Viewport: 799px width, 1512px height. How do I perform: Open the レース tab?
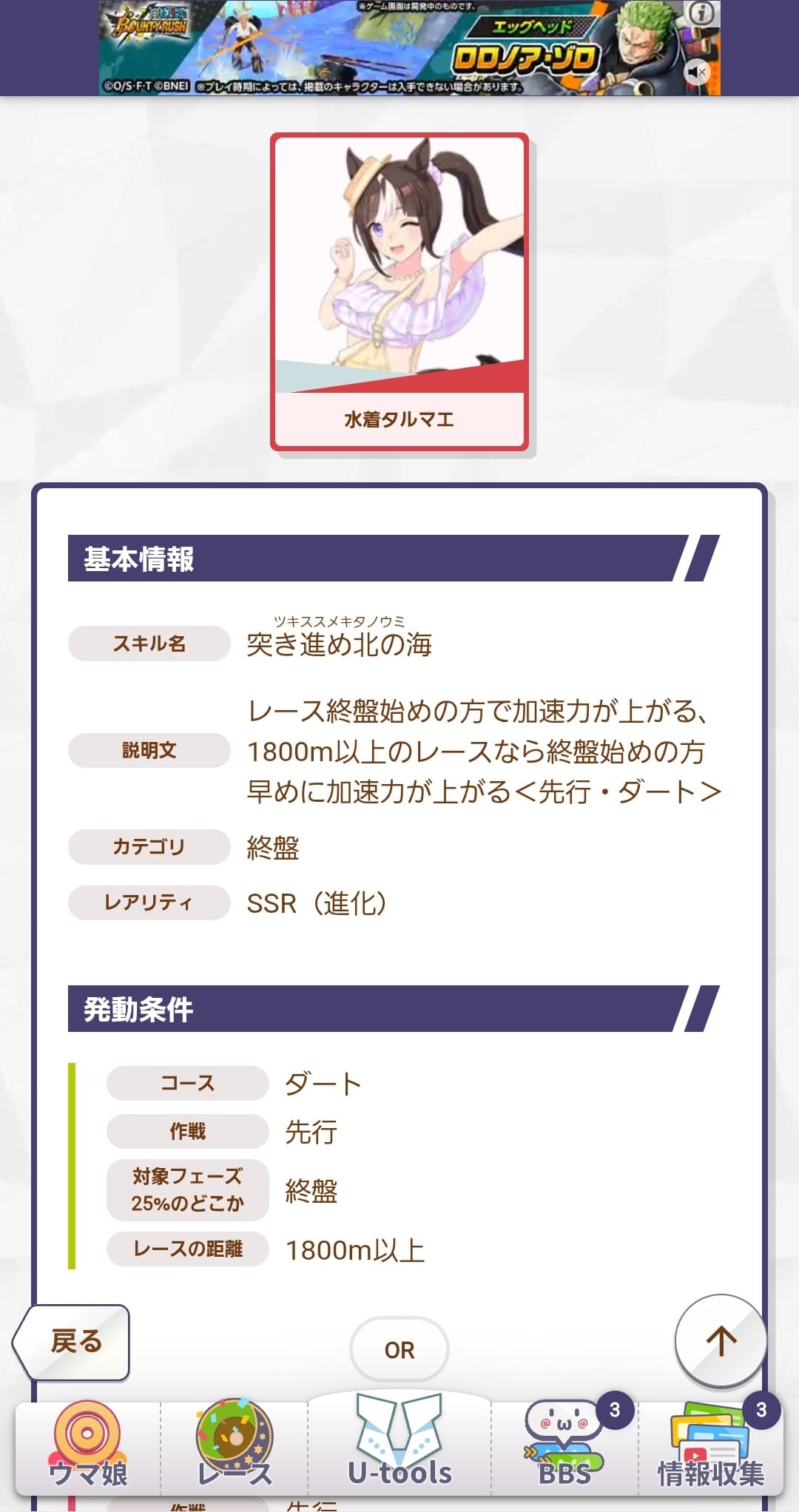coord(235,1446)
